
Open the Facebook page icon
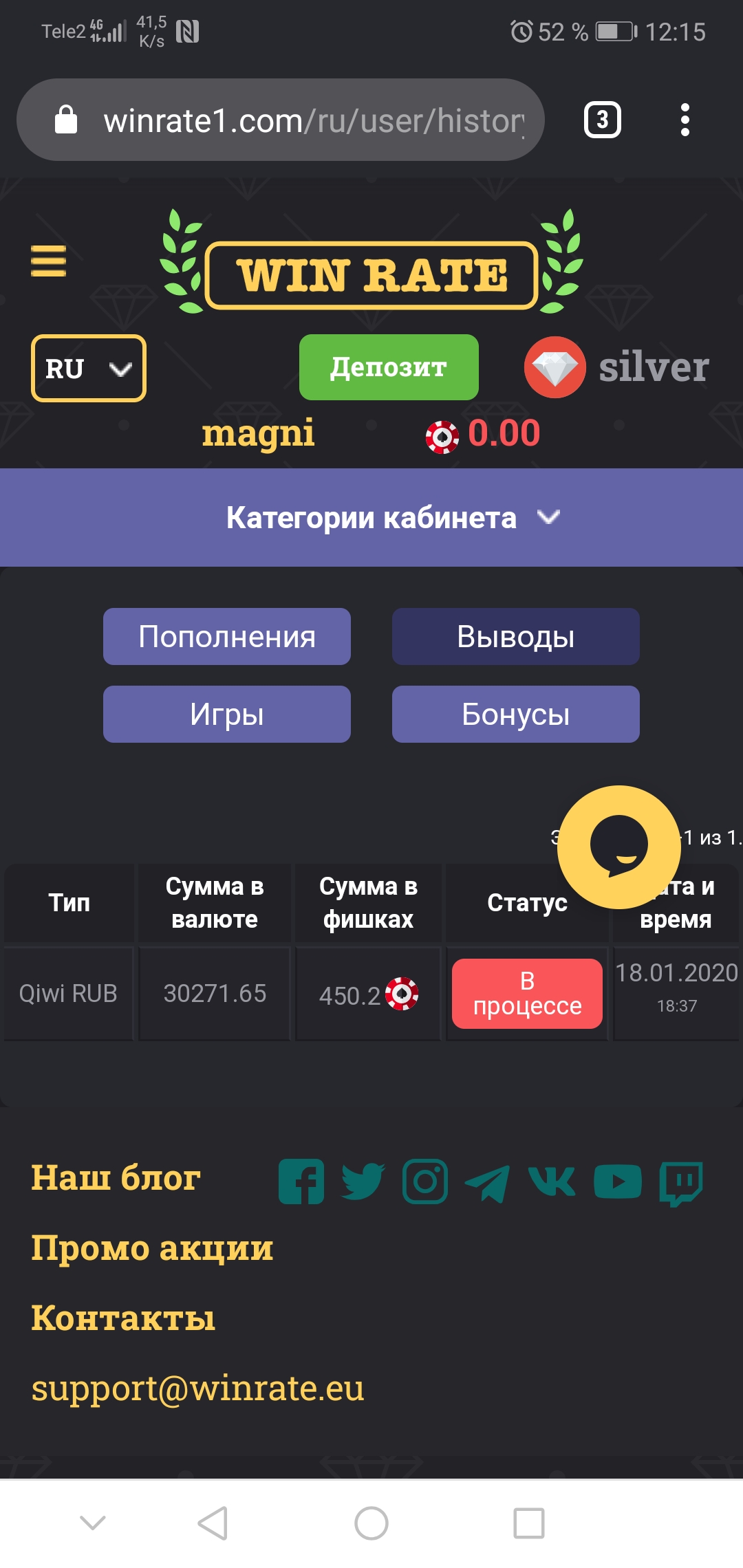pyautogui.click(x=301, y=1182)
